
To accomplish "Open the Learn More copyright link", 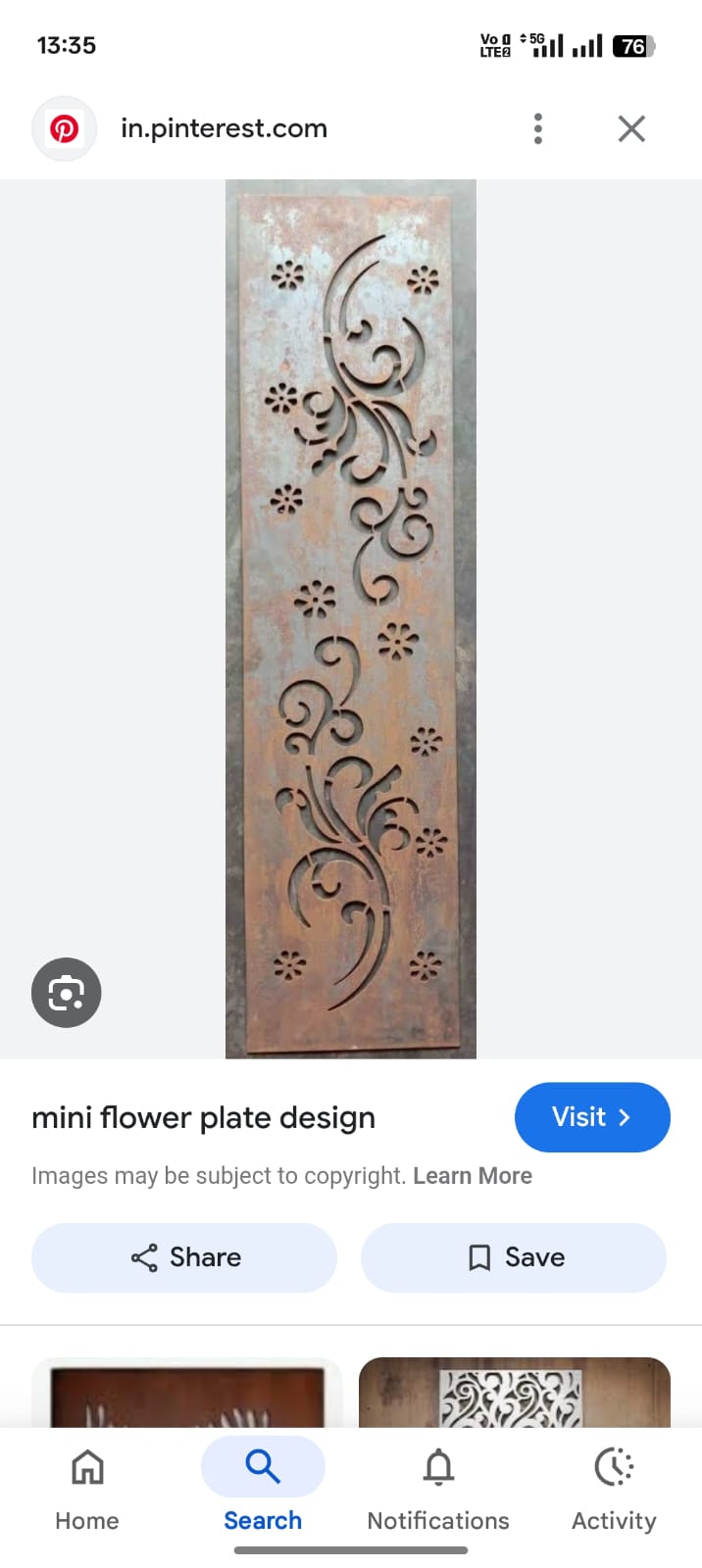I will click(x=473, y=1175).
